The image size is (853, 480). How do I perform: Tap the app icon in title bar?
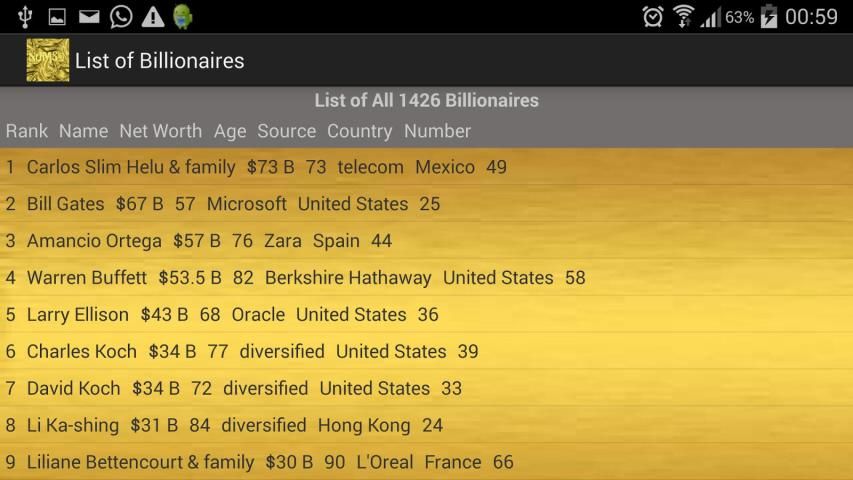click(x=48, y=60)
